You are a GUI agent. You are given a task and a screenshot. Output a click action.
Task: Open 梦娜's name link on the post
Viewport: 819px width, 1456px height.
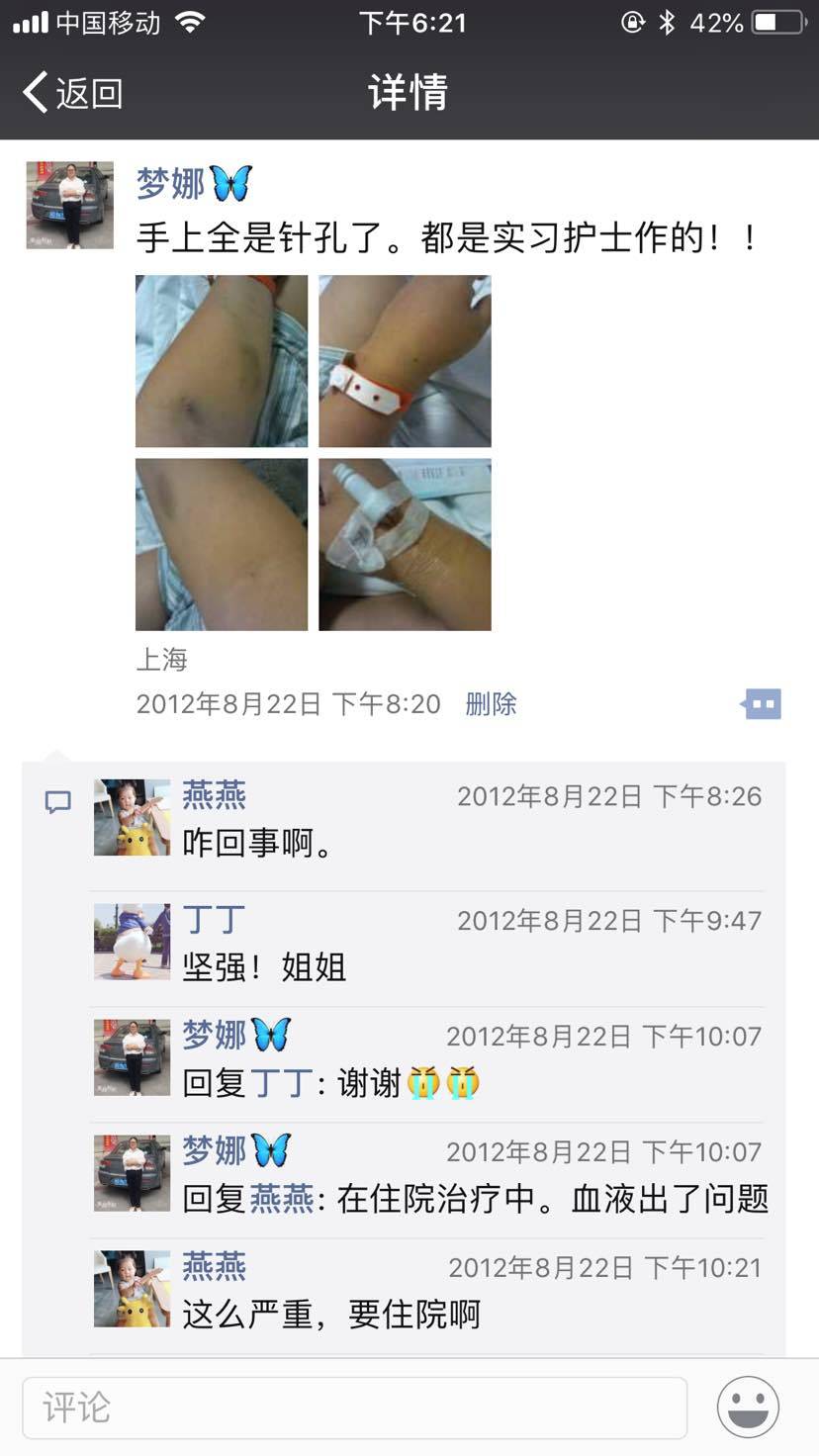171,184
